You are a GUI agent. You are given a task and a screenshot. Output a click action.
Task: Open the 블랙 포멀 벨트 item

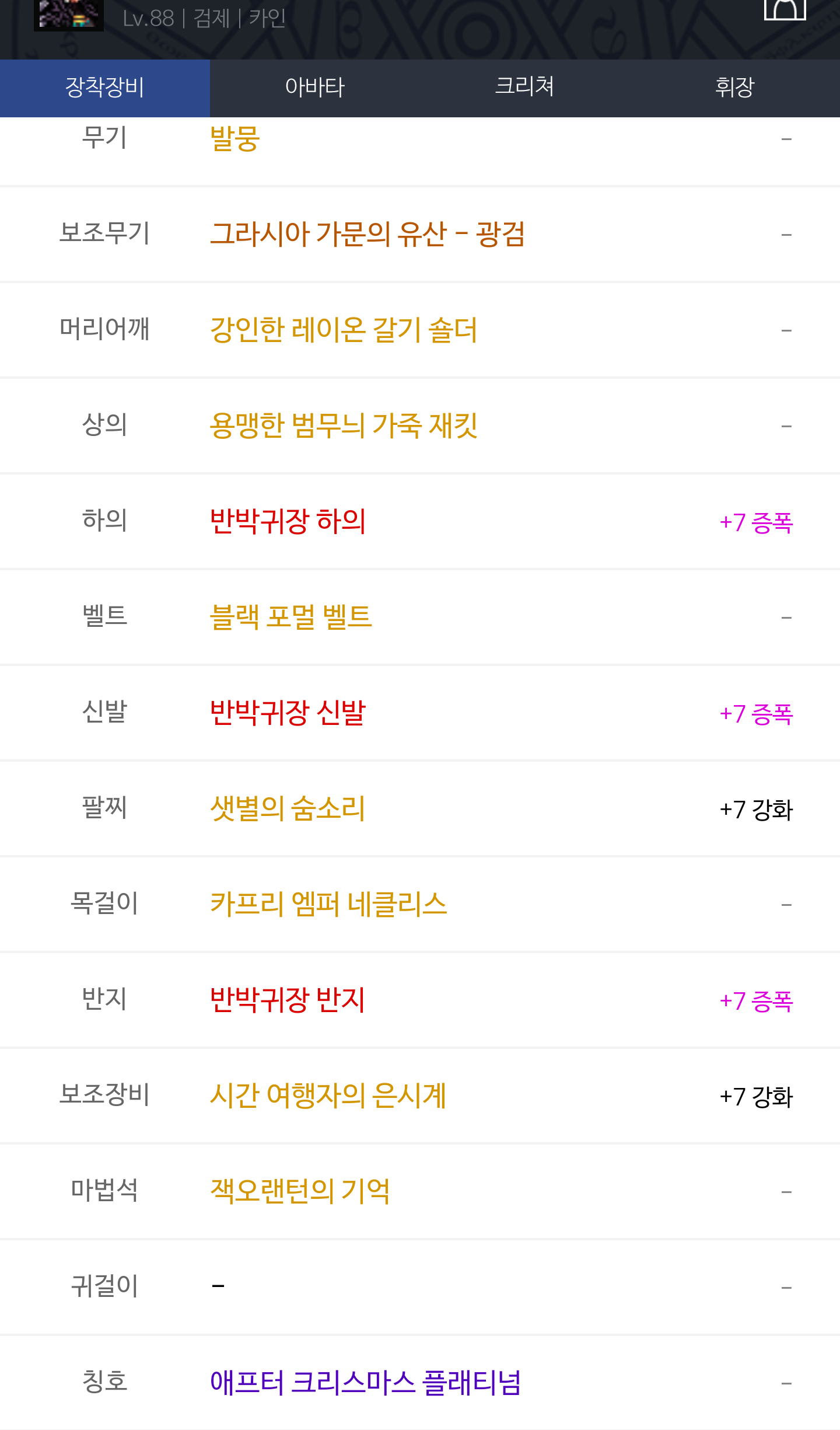click(x=291, y=618)
